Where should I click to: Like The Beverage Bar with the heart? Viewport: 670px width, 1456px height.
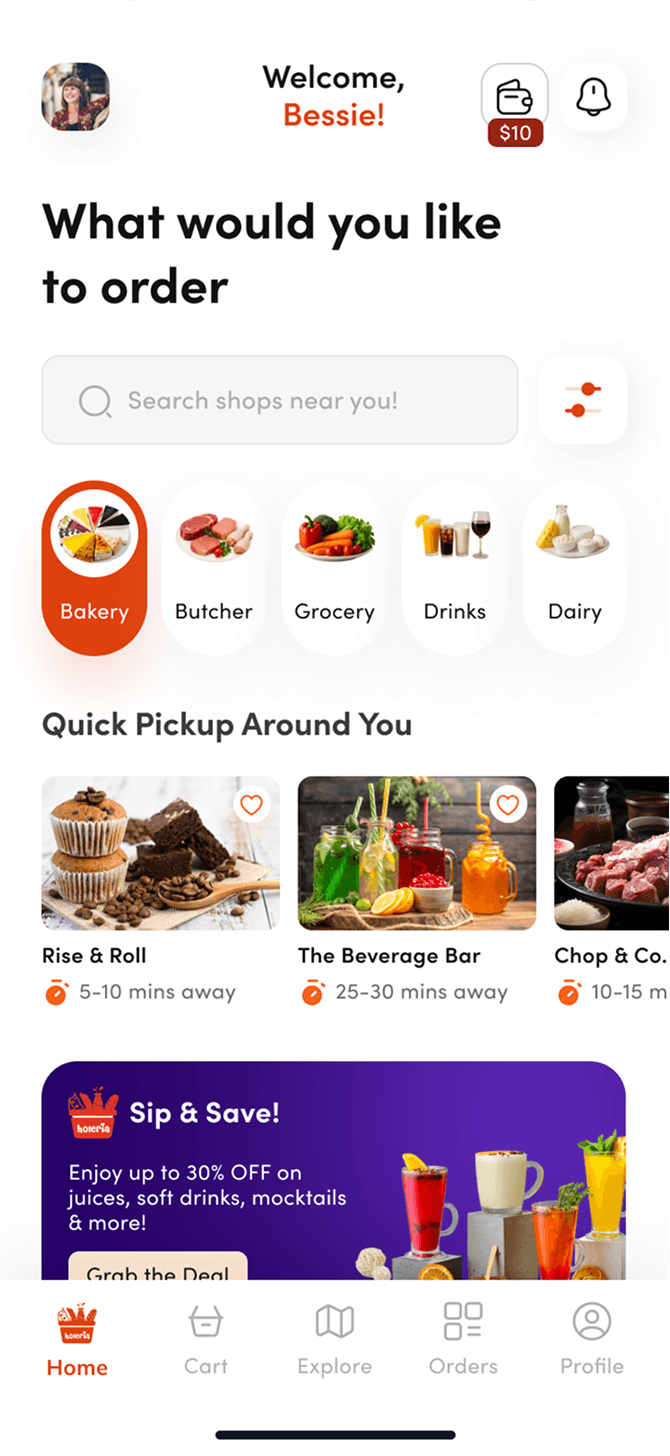coord(508,804)
